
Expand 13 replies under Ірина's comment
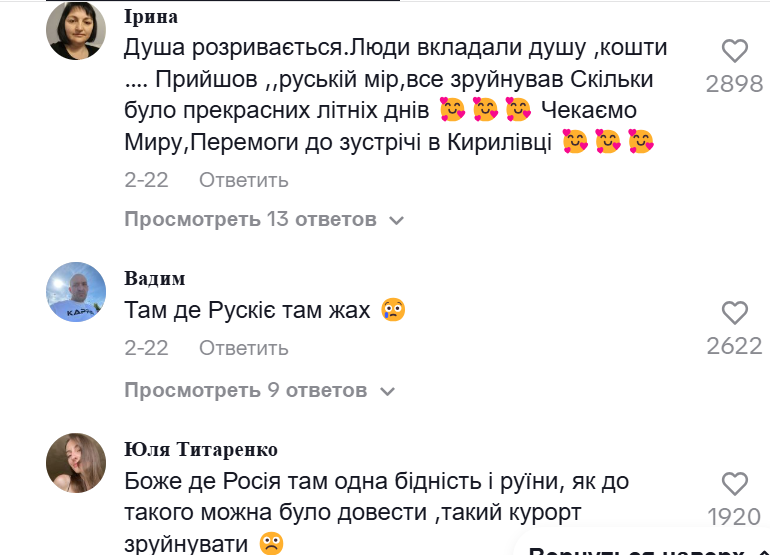(263, 219)
